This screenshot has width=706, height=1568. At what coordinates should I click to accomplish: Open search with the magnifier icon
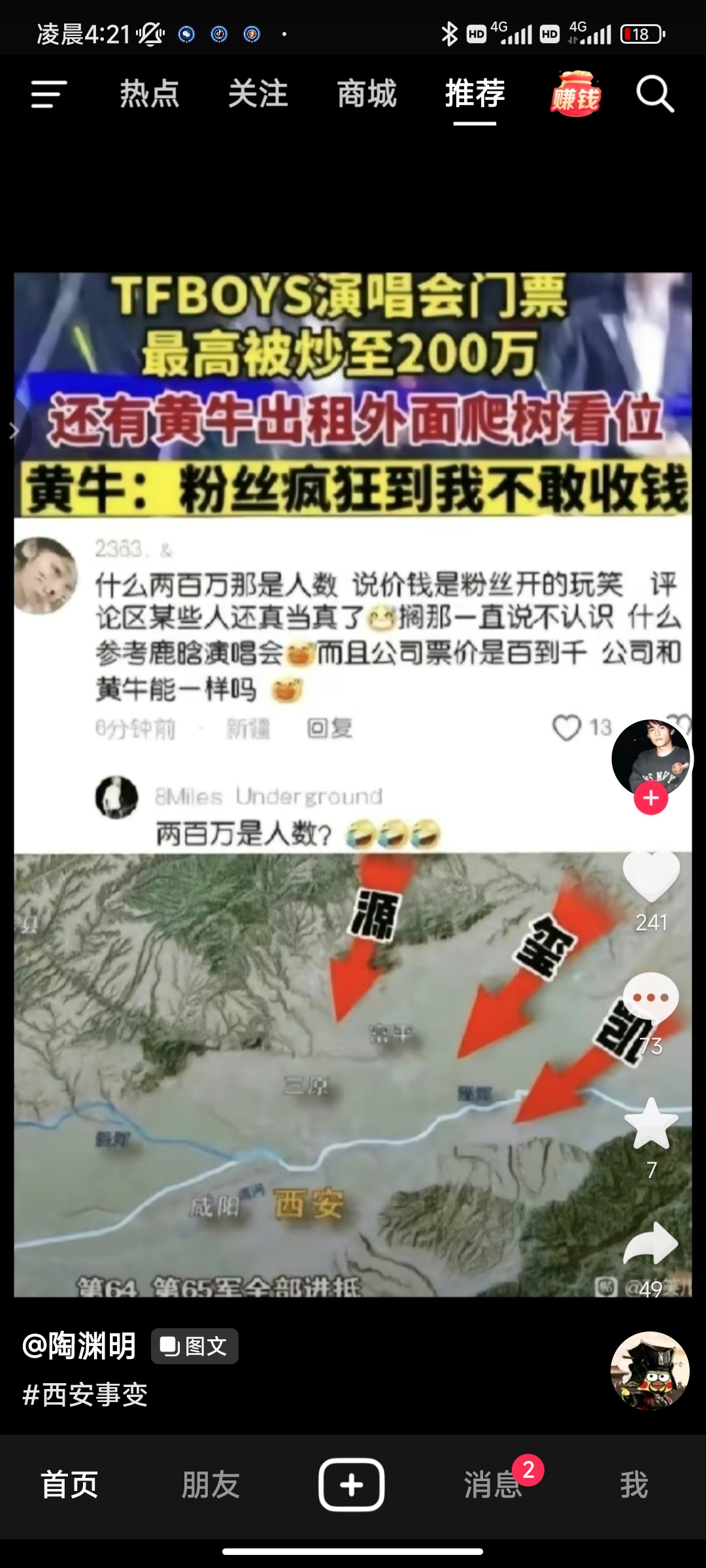656,94
